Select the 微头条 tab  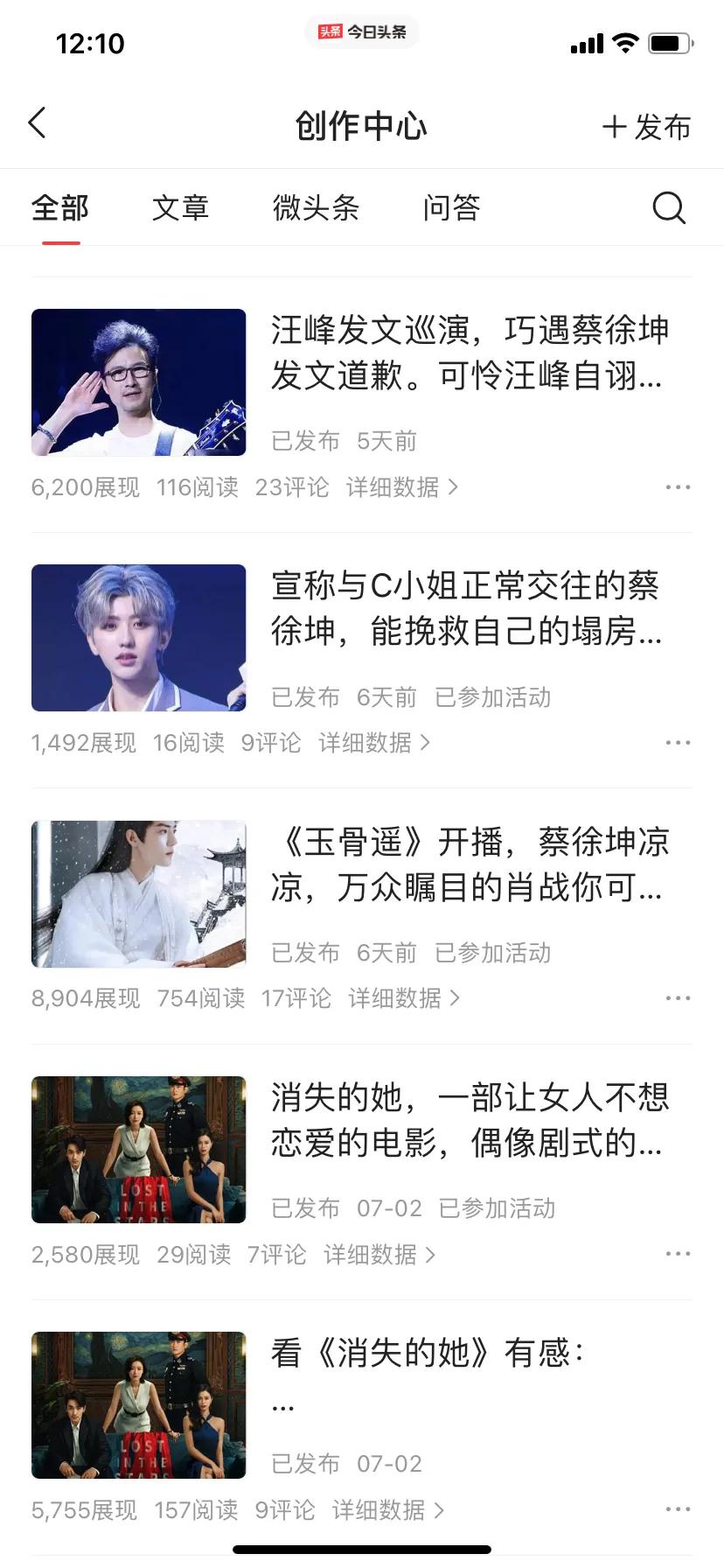pos(317,207)
